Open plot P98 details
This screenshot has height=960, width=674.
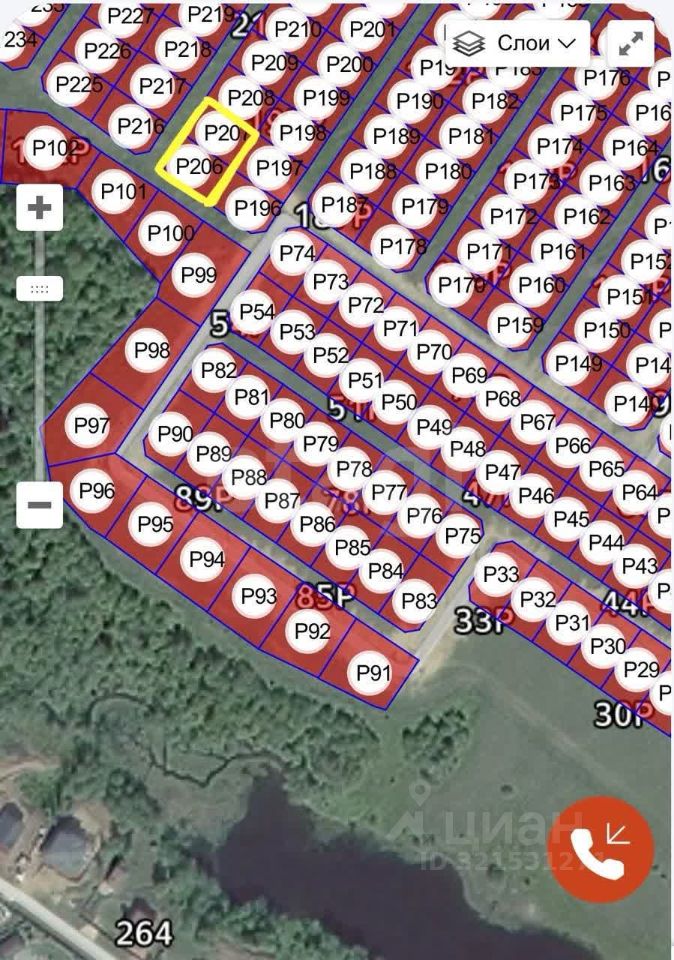tap(152, 350)
